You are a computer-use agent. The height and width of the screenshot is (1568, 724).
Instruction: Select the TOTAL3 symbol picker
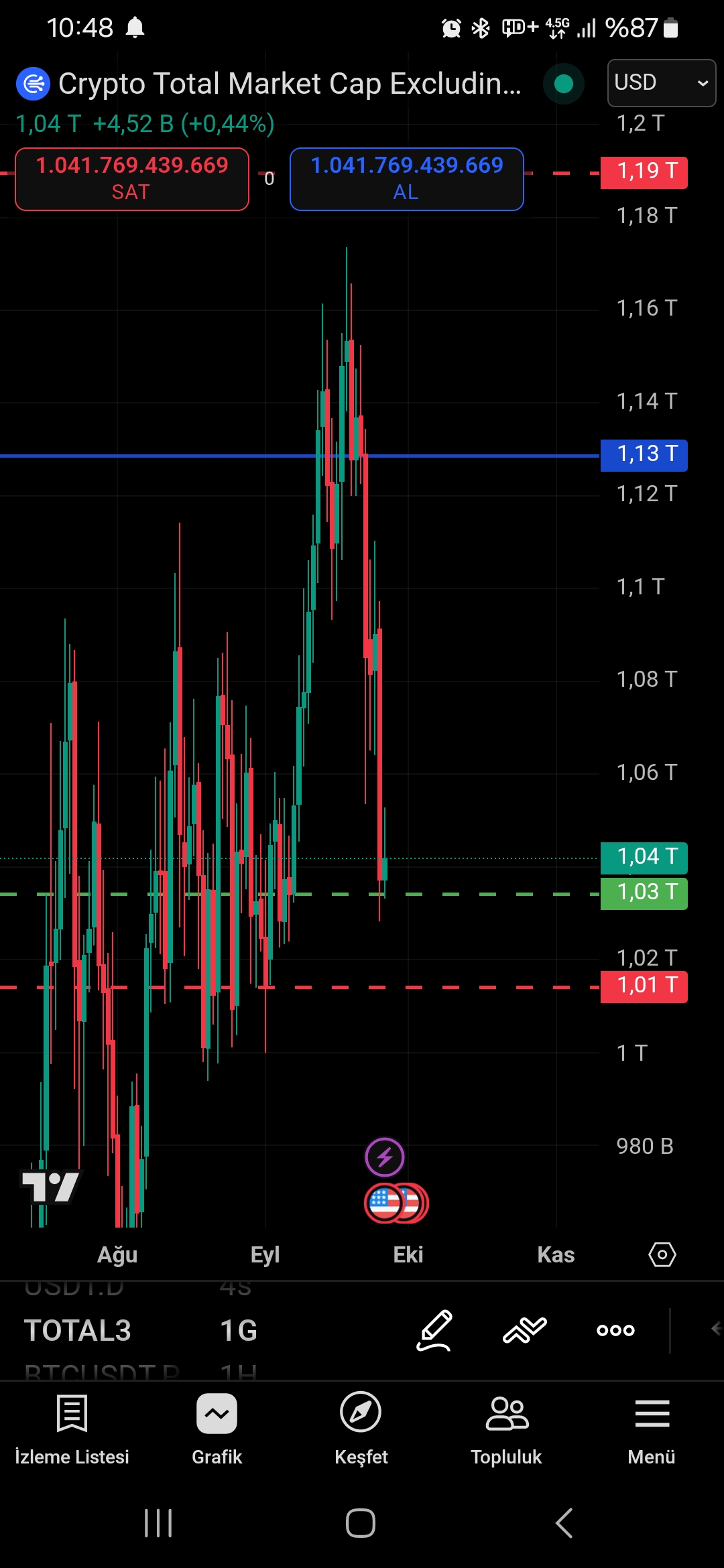click(78, 1330)
